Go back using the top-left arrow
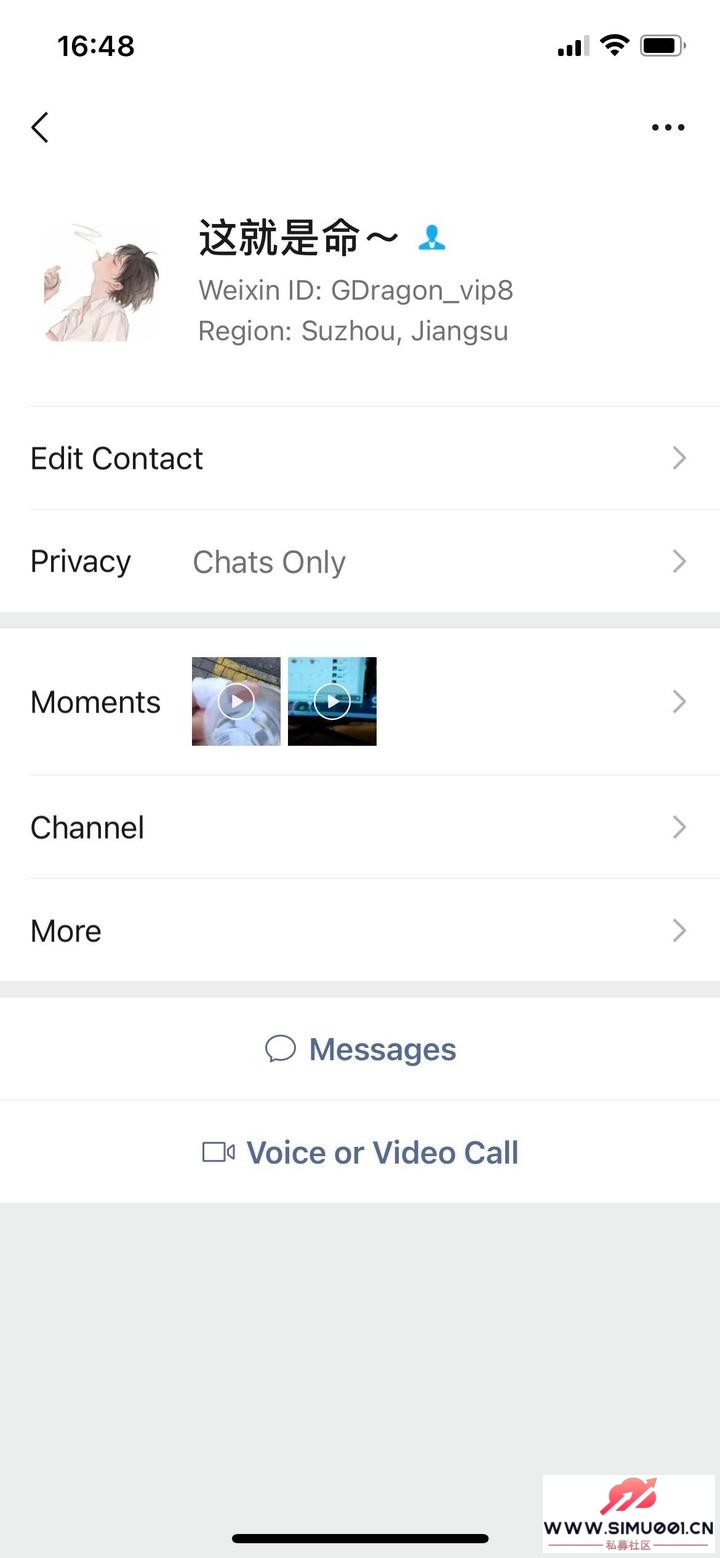The height and width of the screenshot is (1558, 720). coord(40,127)
